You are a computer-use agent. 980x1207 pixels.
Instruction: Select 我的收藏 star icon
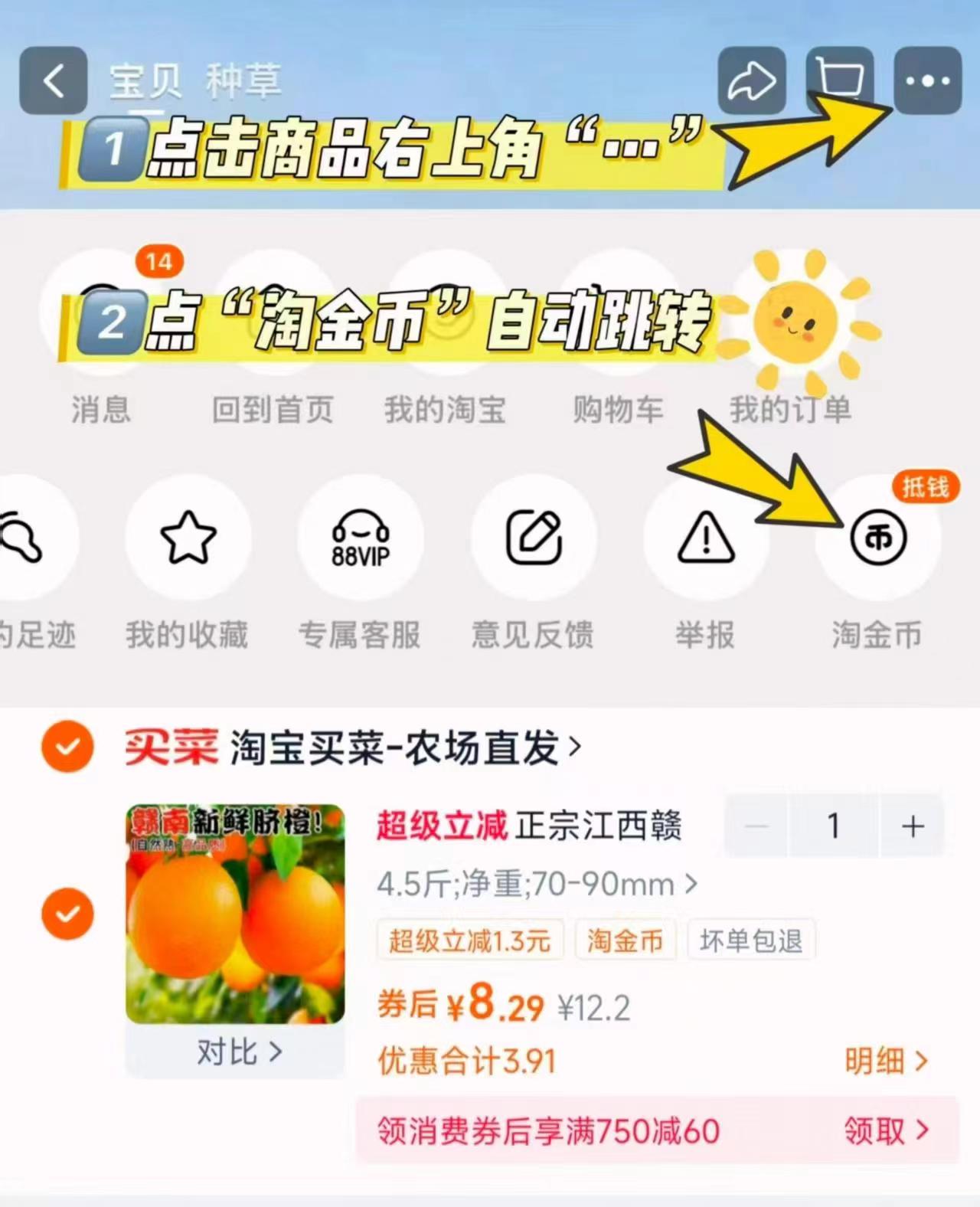[186, 540]
